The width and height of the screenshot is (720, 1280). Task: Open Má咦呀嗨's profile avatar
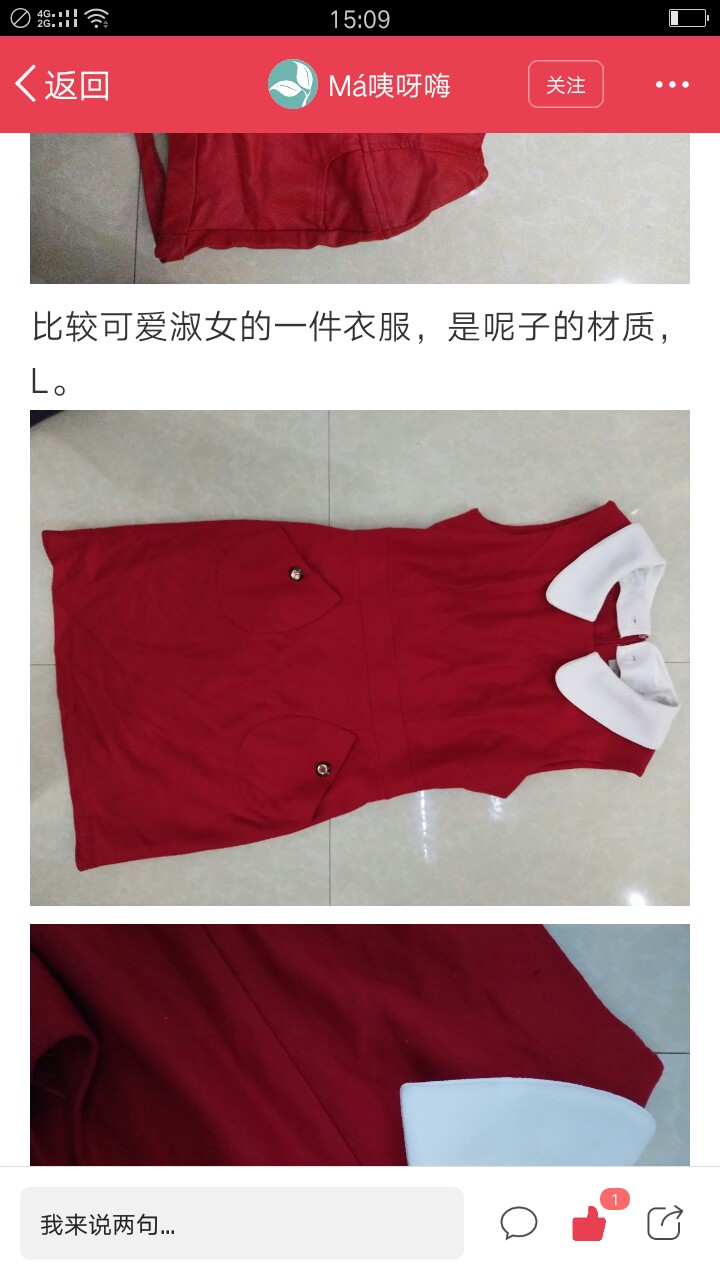click(293, 85)
